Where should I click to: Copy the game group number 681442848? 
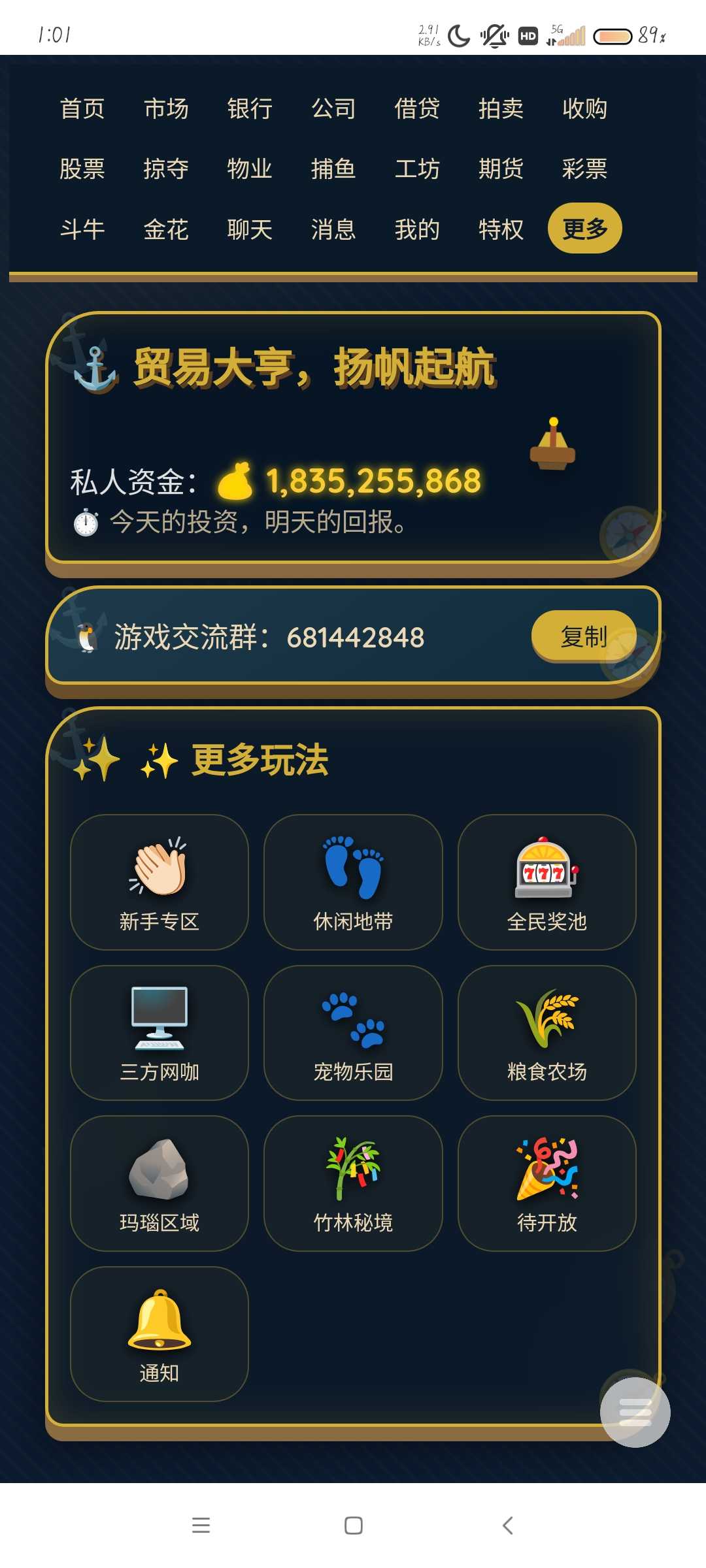pos(584,636)
